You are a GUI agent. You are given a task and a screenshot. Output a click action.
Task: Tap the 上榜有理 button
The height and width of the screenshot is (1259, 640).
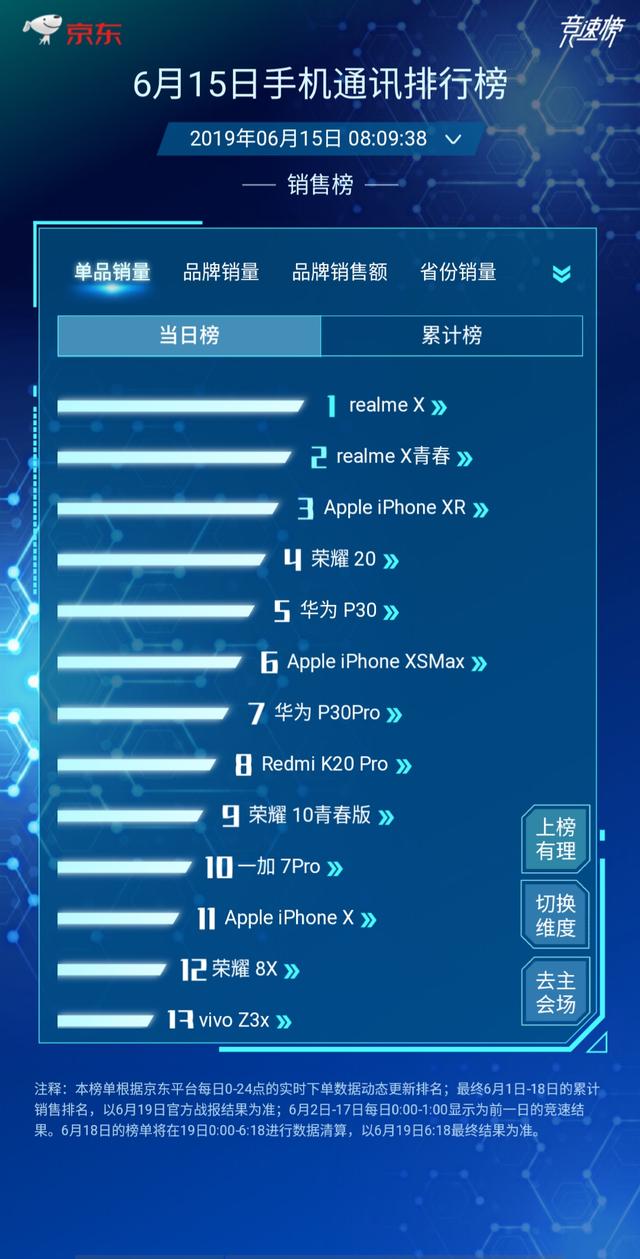555,839
